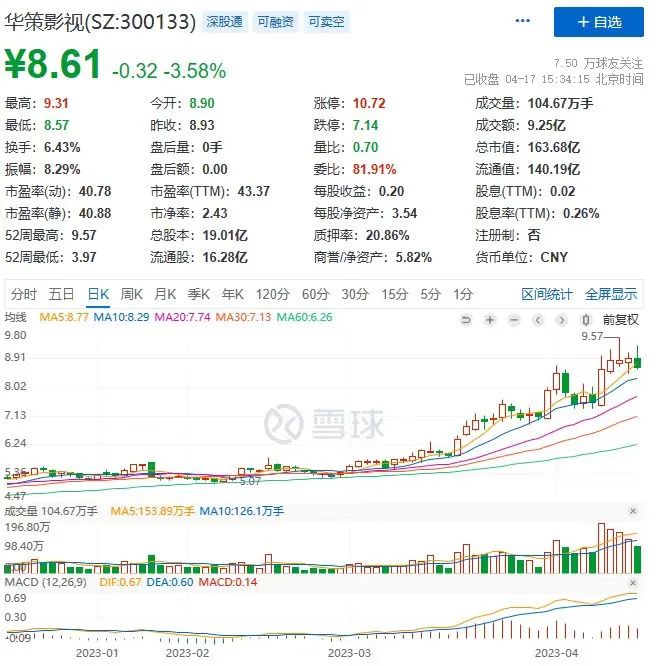
Task: Show the 年K chart
Action: [x=233, y=294]
